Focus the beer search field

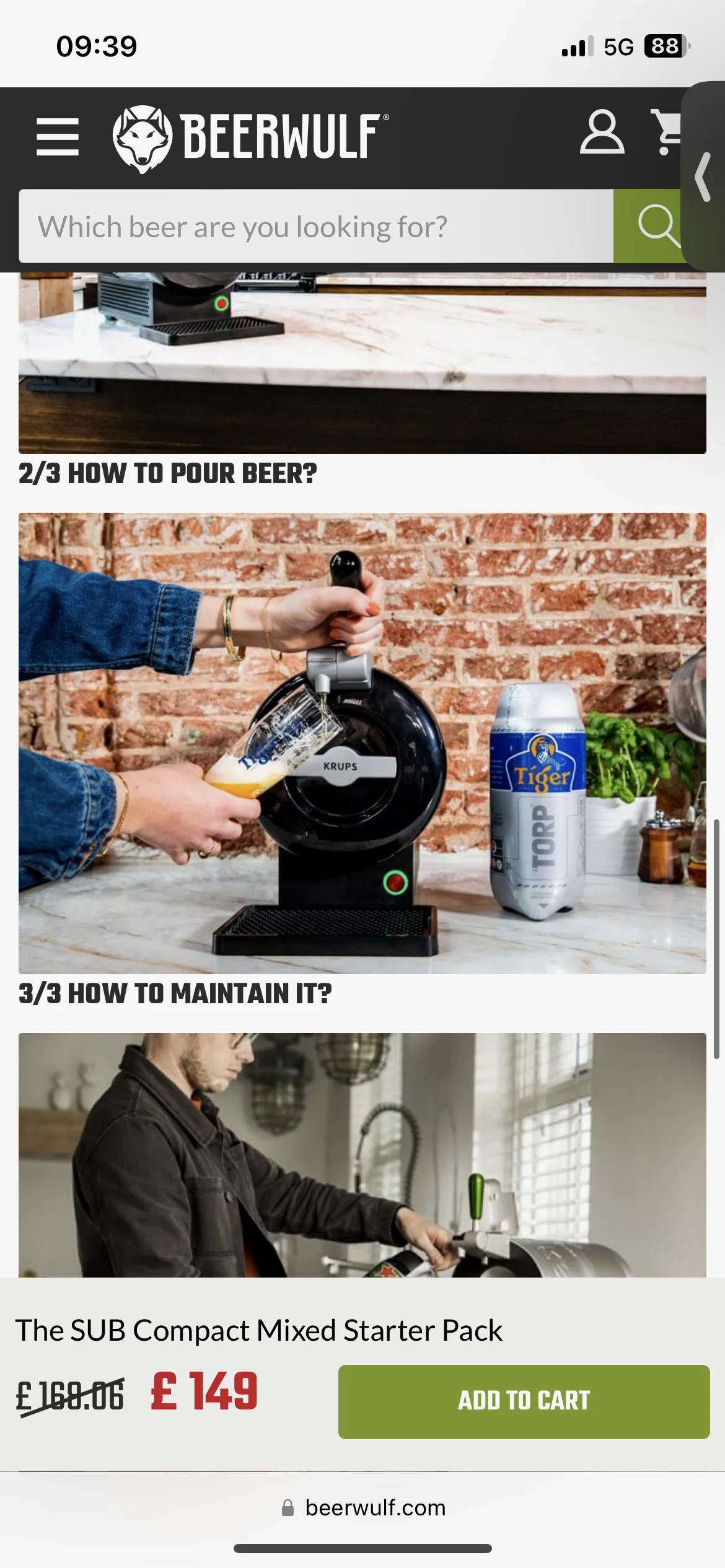(x=316, y=227)
